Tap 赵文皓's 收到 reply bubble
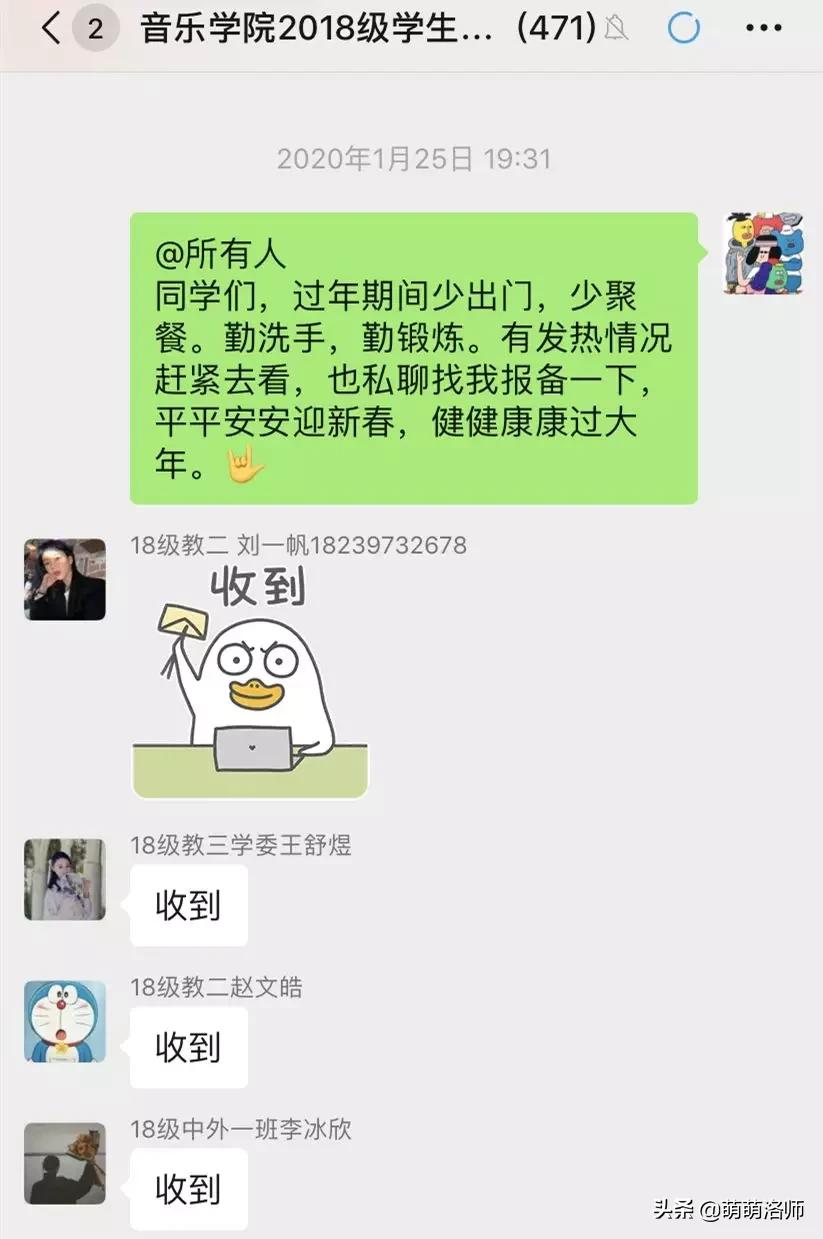This screenshot has width=823, height=1239. (188, 1047)
